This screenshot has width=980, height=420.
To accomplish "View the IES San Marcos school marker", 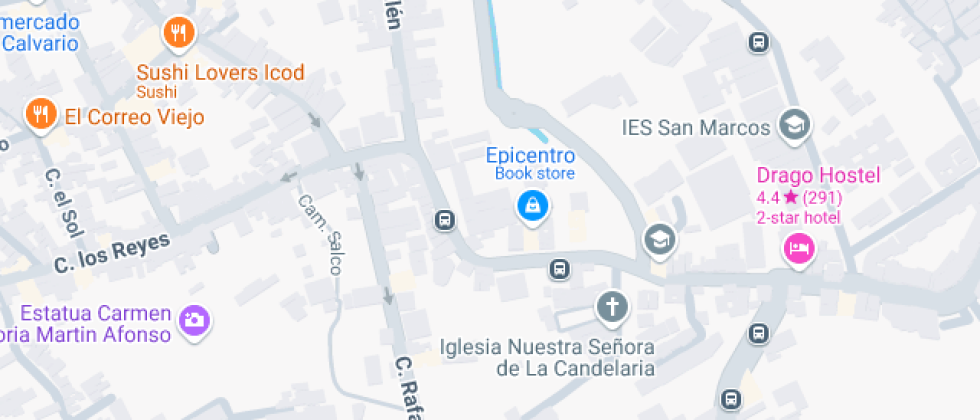I will point(796,125).
